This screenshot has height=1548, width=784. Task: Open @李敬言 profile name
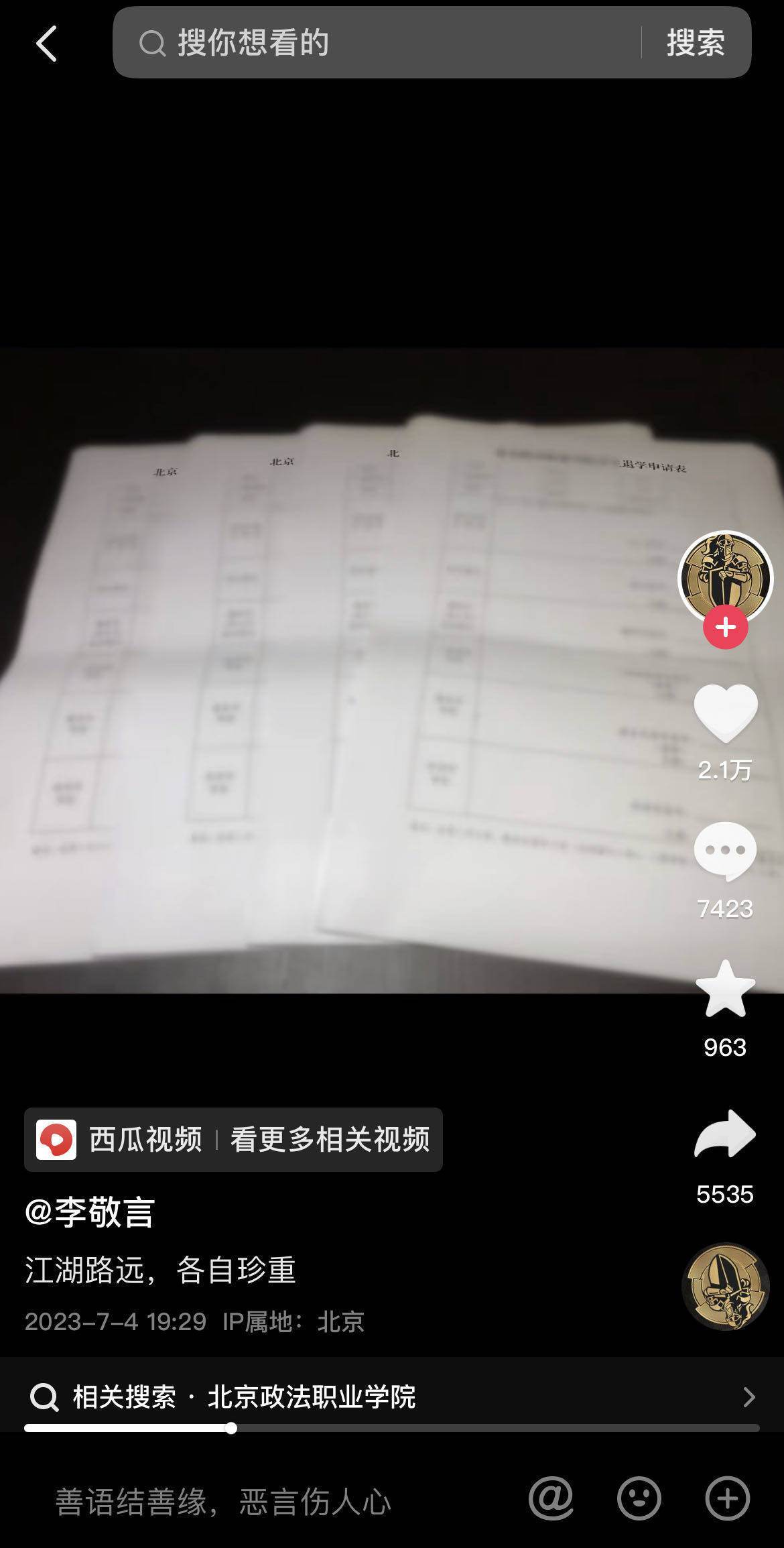90,1212
